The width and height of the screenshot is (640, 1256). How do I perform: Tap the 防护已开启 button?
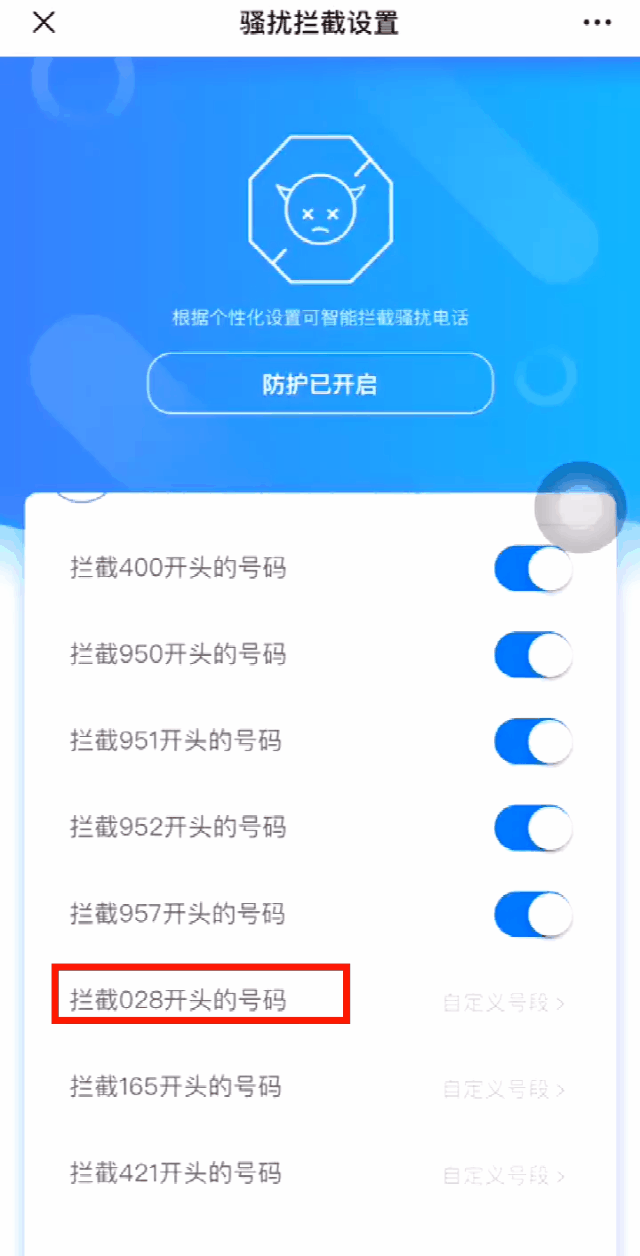pyautogui.click(x=320, y=384)
